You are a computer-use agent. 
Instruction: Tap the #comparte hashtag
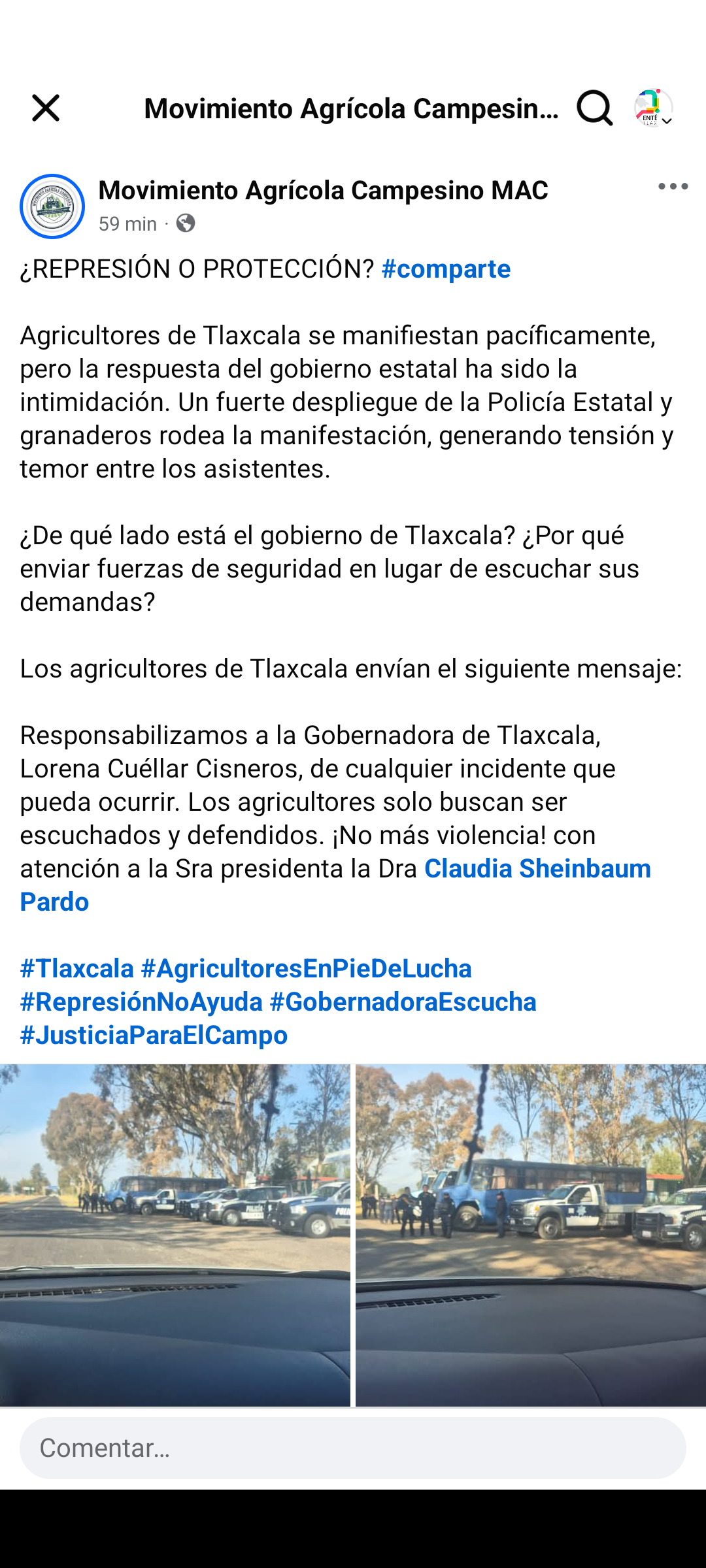click(x=446, y=269)
